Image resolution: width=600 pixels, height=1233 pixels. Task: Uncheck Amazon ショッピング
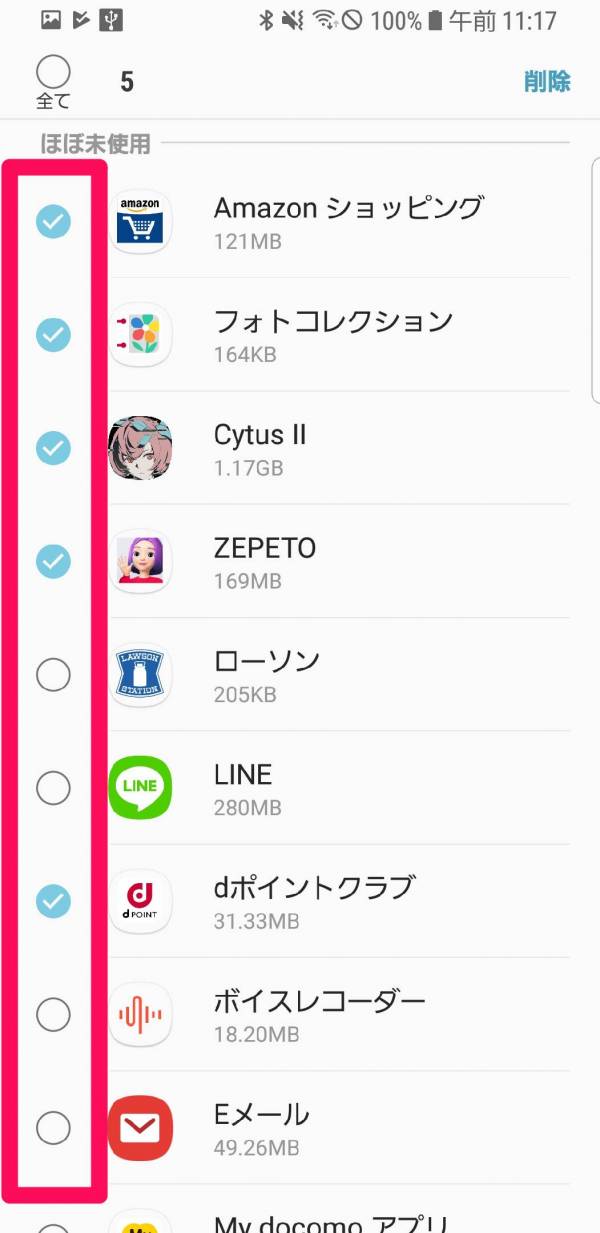[53, 222]
